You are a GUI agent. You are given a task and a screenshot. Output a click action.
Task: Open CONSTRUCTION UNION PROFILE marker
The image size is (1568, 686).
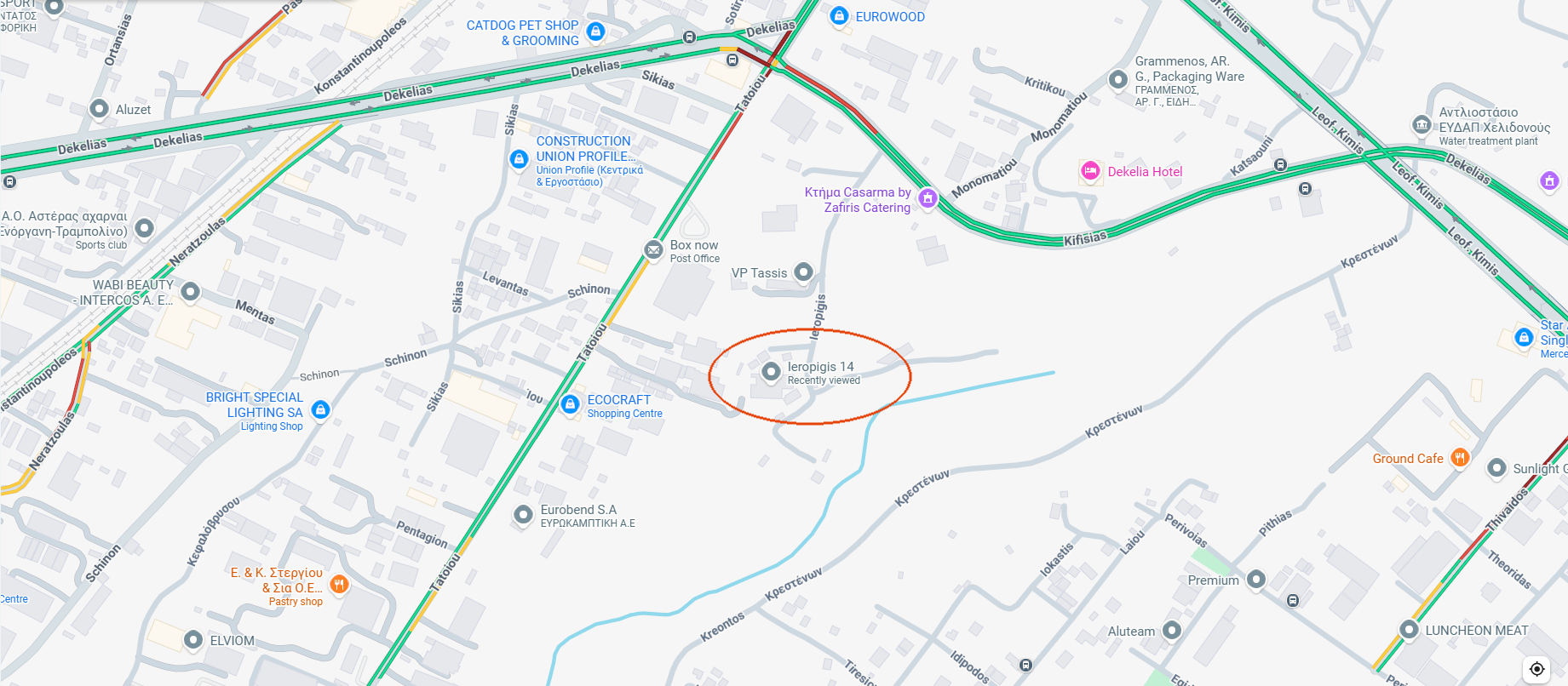coord(519,158)
